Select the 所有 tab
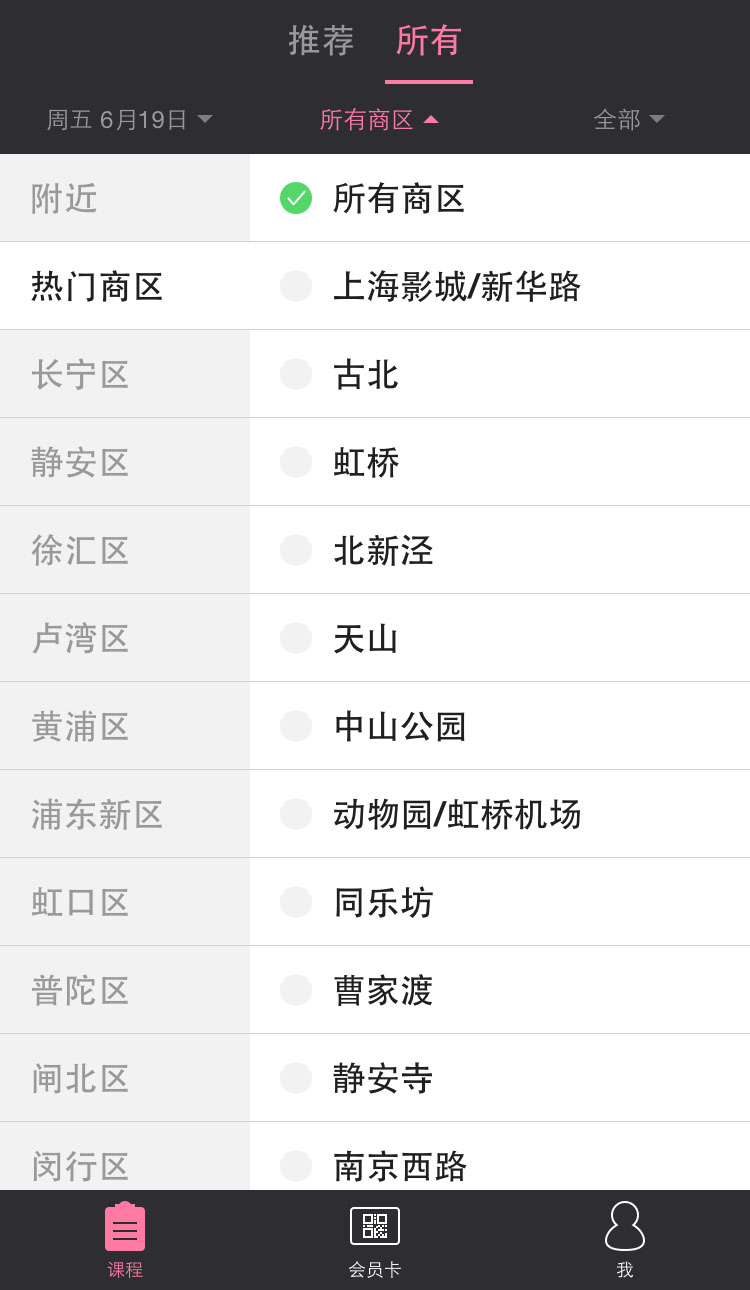750x1290 pixels. pos(428,41)
